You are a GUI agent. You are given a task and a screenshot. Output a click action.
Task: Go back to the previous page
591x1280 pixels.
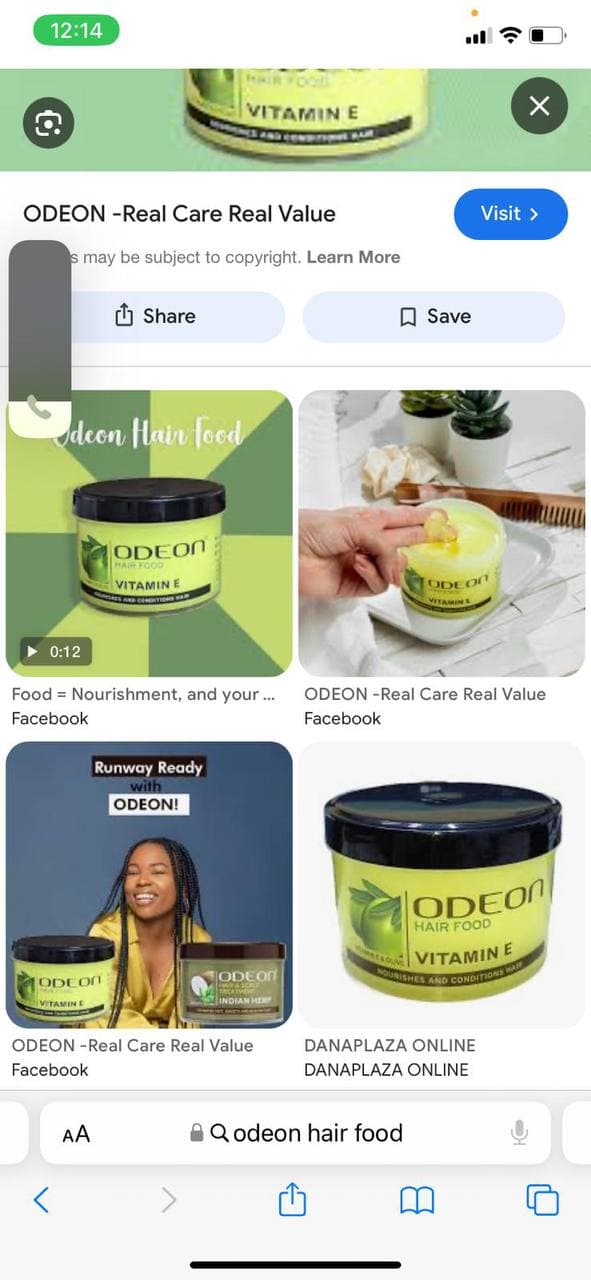[x=41, y=1199]
